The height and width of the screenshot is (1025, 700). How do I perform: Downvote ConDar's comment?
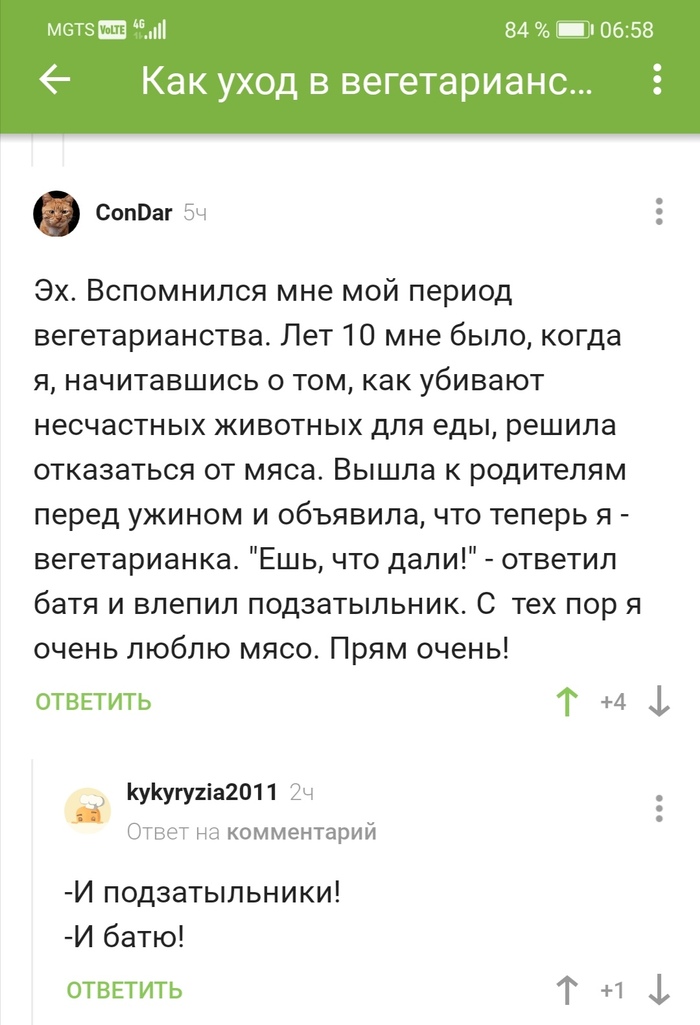click(x=659, y=703)
